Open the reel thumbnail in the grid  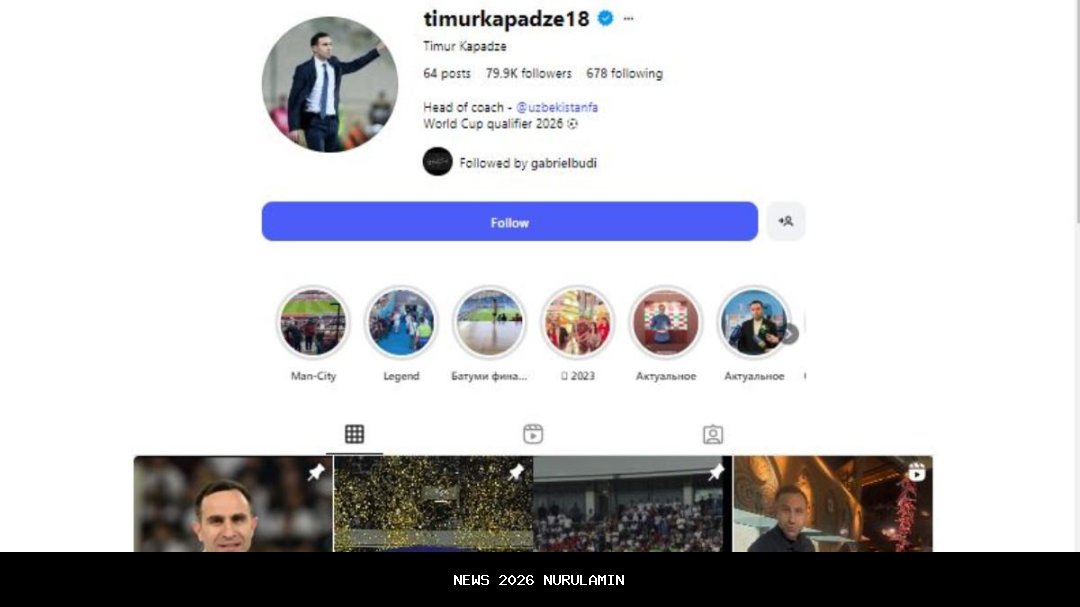[x=832, y=504]
